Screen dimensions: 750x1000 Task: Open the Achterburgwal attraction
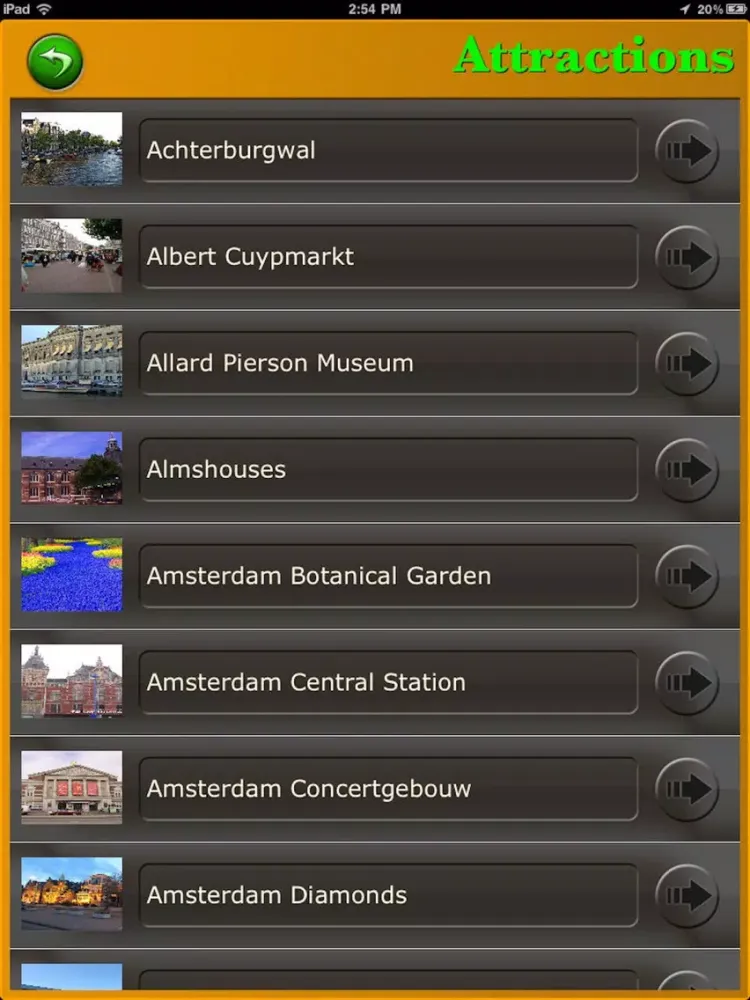388,150
